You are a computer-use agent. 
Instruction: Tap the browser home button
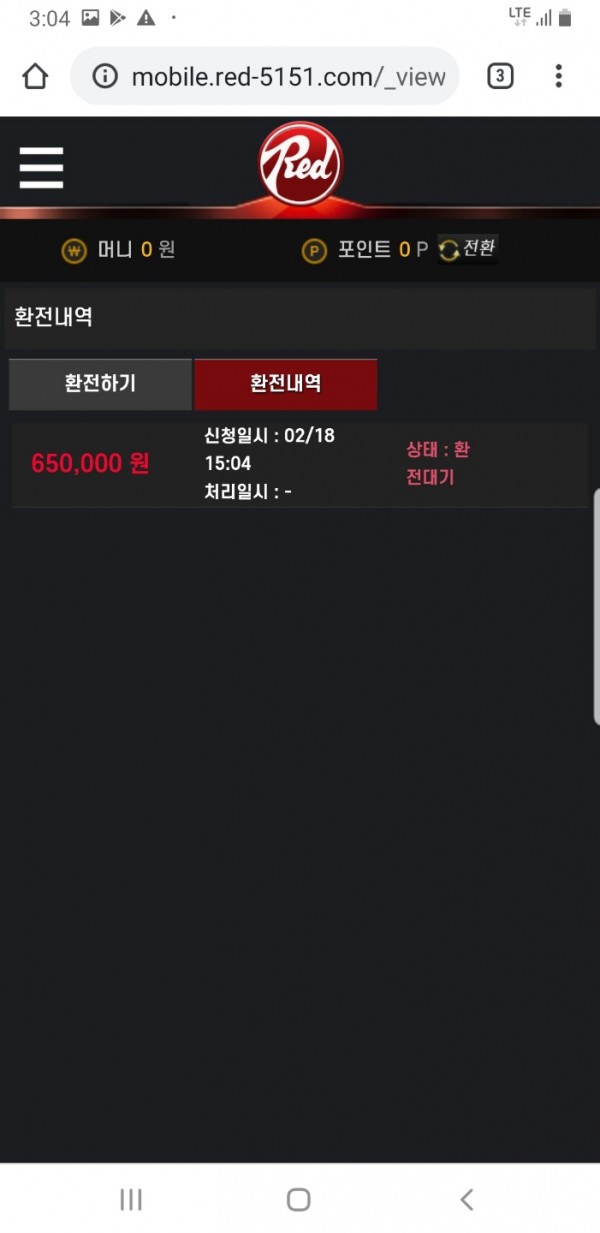(x=35, y=76)
